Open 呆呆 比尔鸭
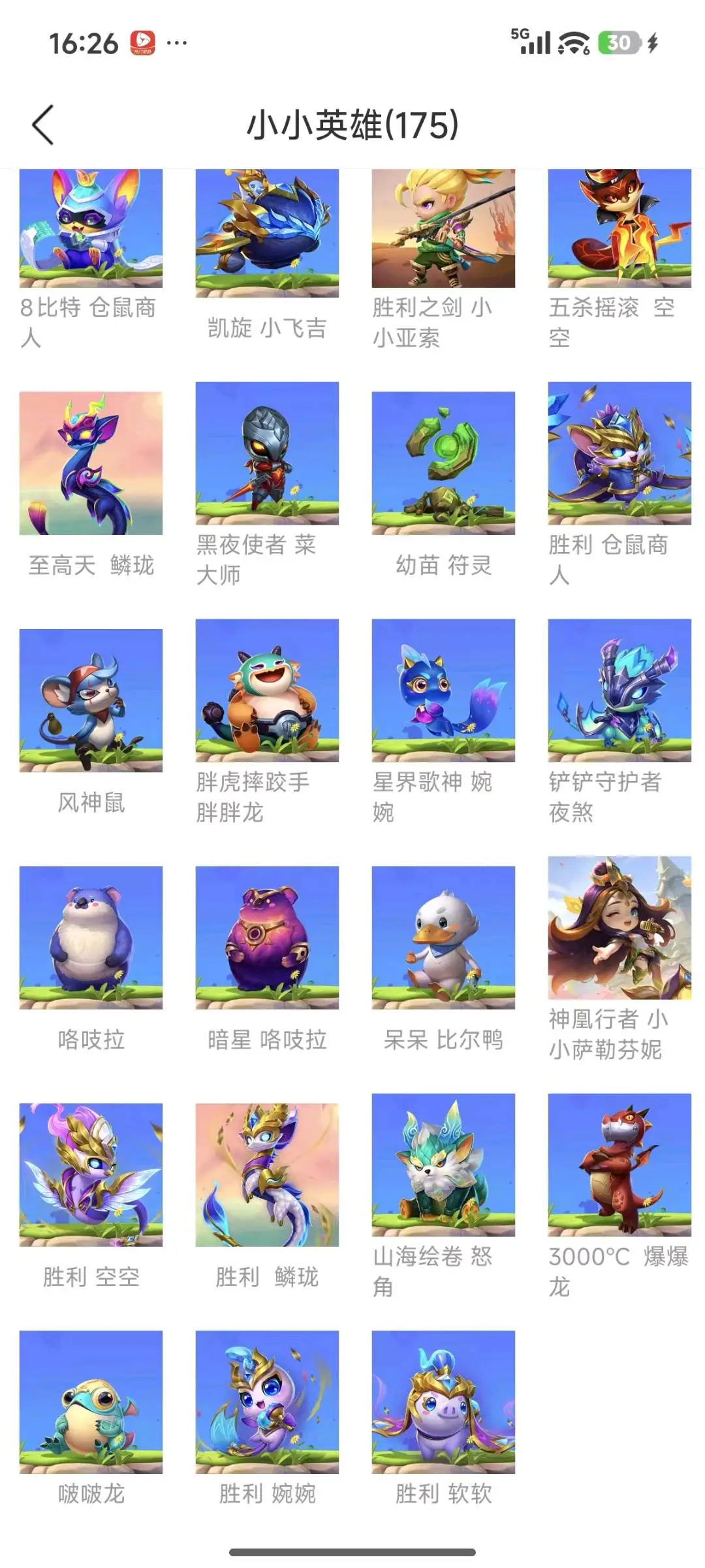This screenshot has height=1568, width=705. (443, 938)
